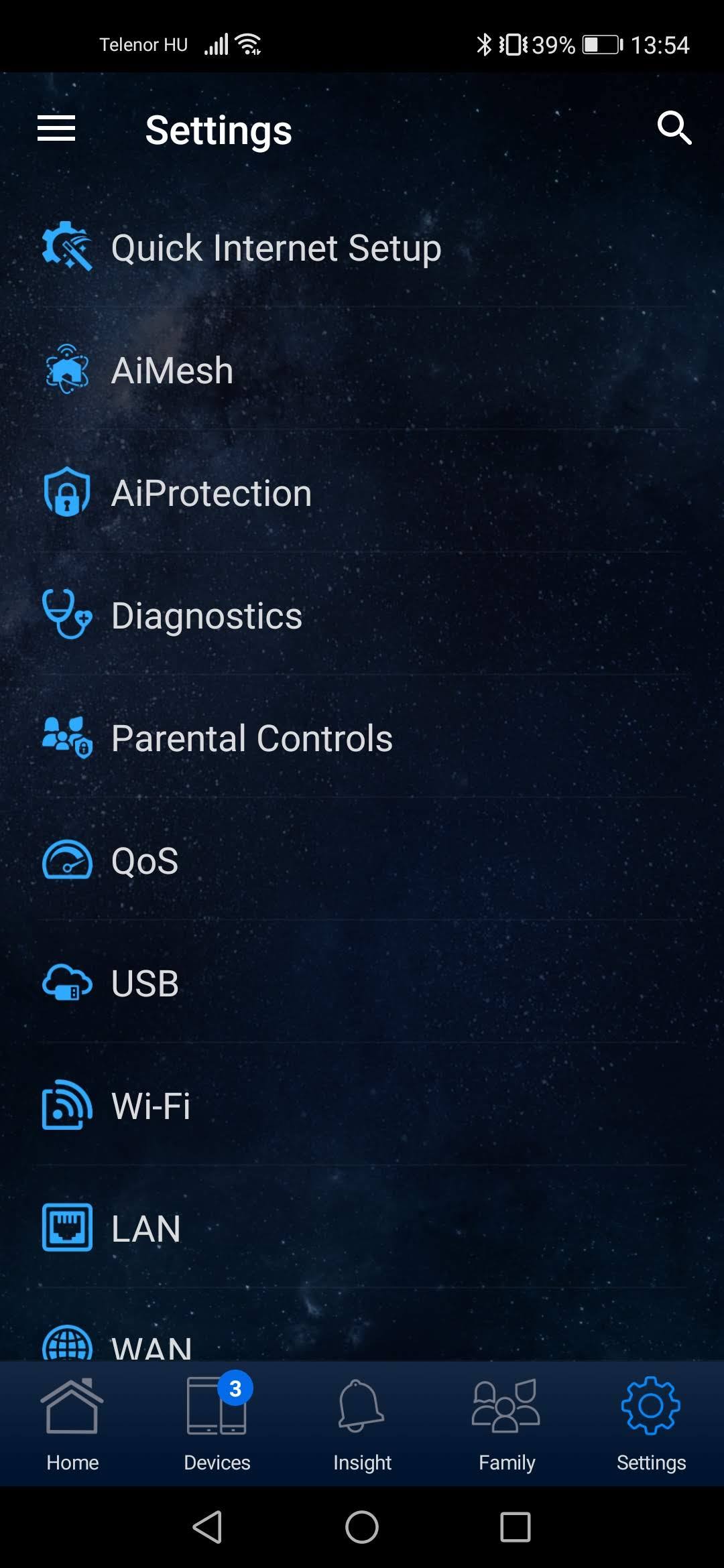
Task: Go to Diagnostics
Action: point(362,615)
